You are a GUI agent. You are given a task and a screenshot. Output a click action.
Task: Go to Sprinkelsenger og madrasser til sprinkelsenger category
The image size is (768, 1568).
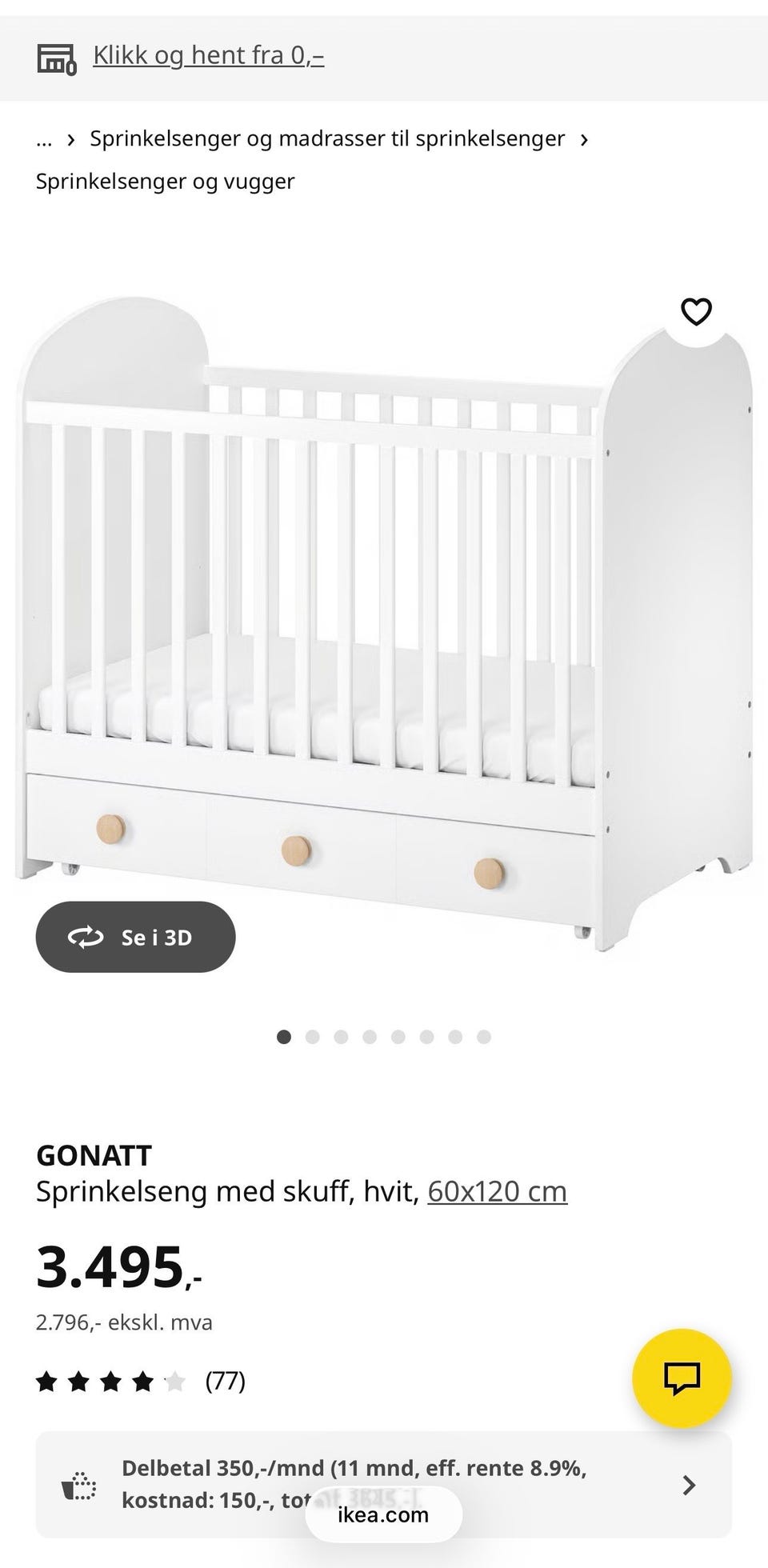326,139
